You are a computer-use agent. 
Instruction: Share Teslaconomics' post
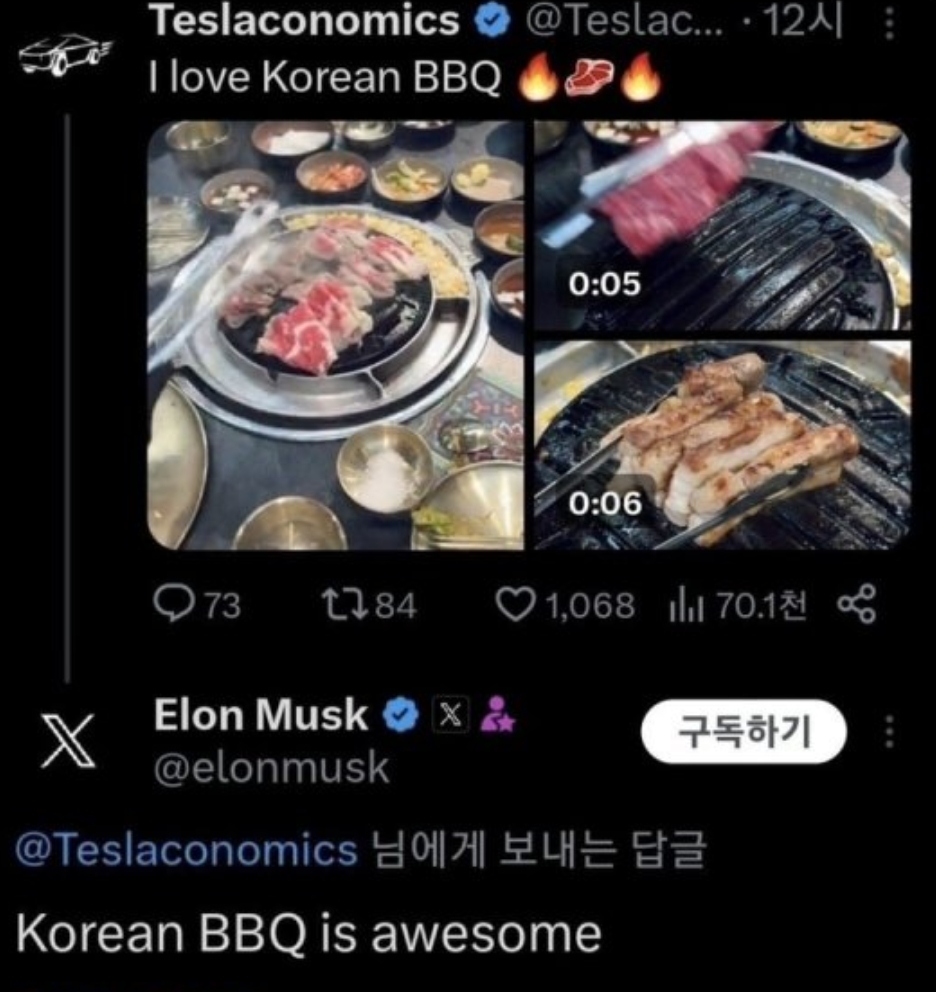coord(856,605)
